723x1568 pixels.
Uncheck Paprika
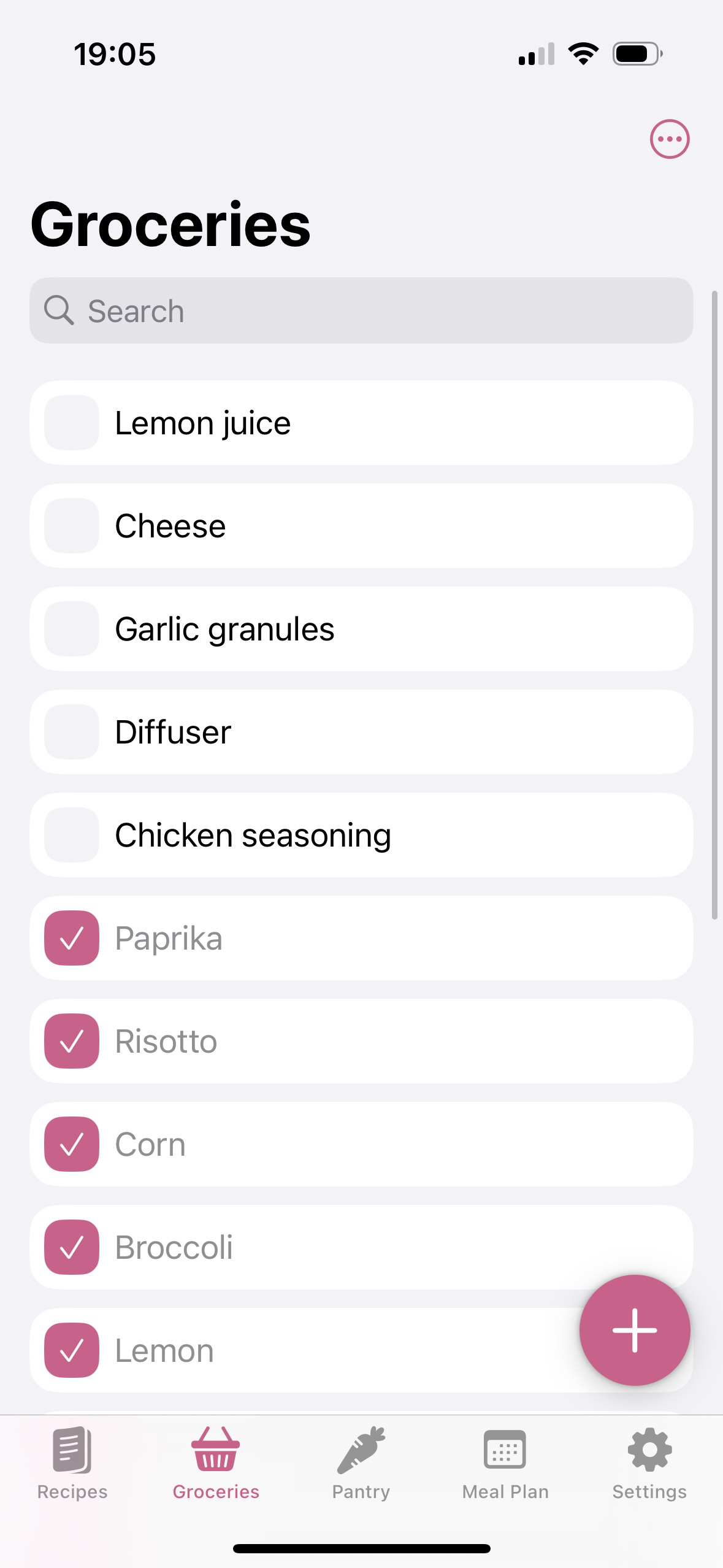(71, 937)
